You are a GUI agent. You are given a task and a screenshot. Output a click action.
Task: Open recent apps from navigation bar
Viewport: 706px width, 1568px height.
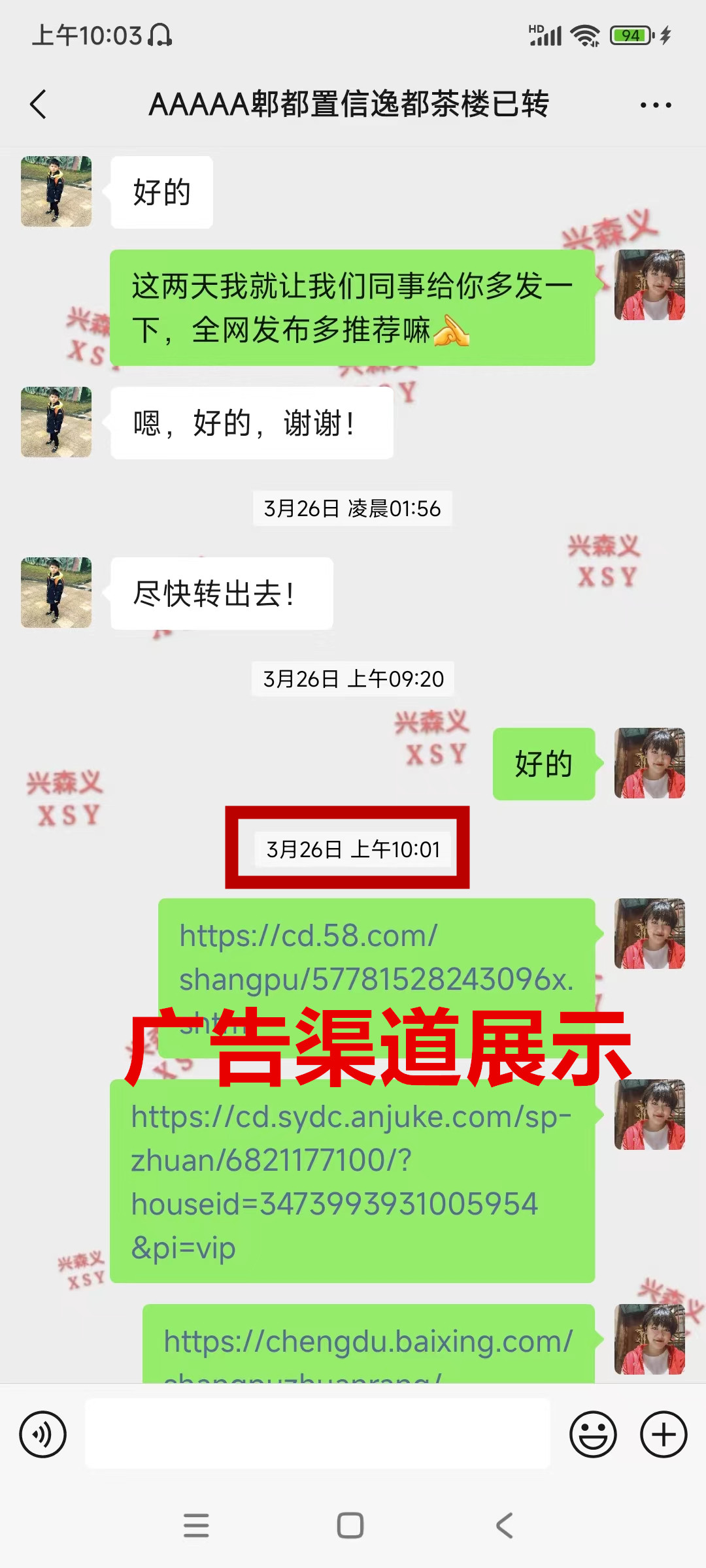pos(196,1526)
